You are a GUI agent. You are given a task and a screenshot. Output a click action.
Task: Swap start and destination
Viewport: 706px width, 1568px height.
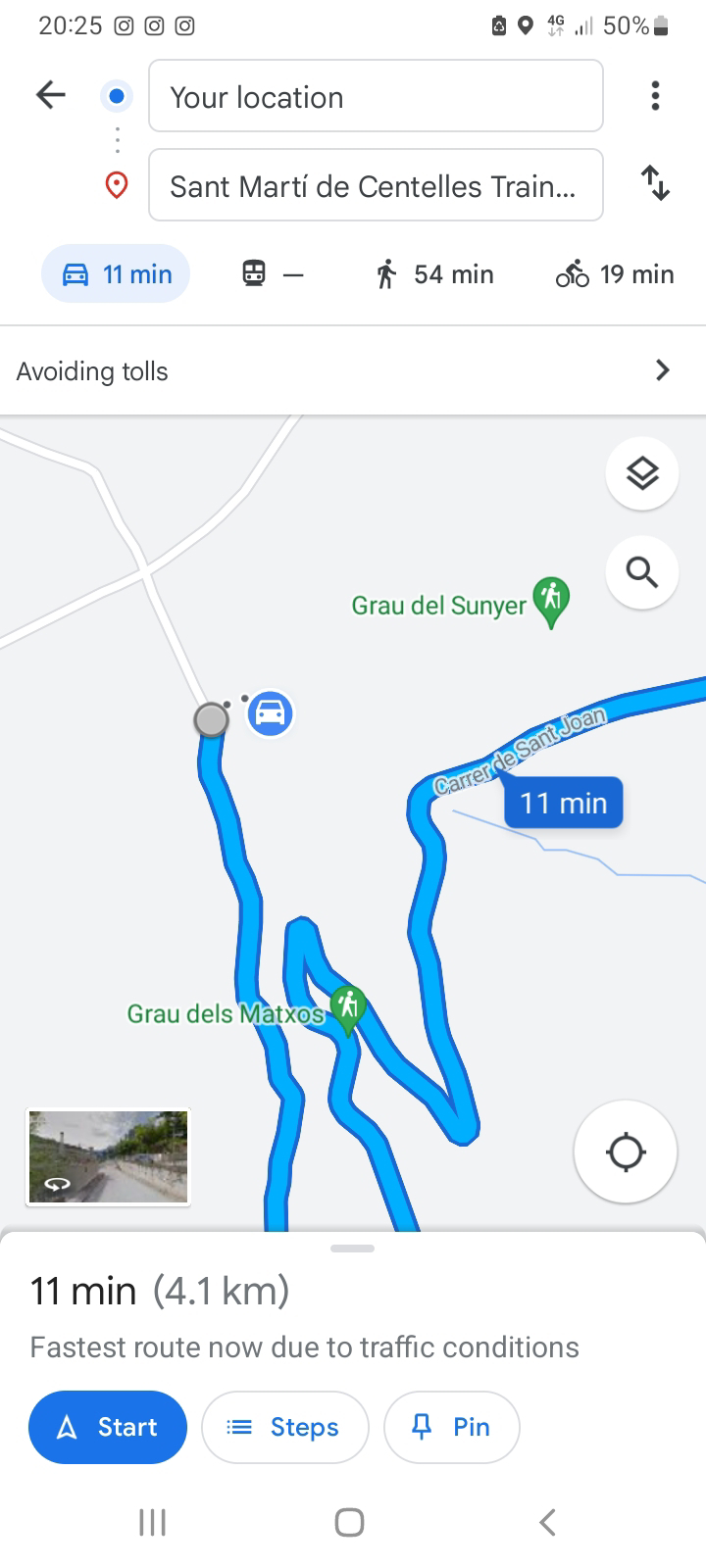[x=655, y=183]
